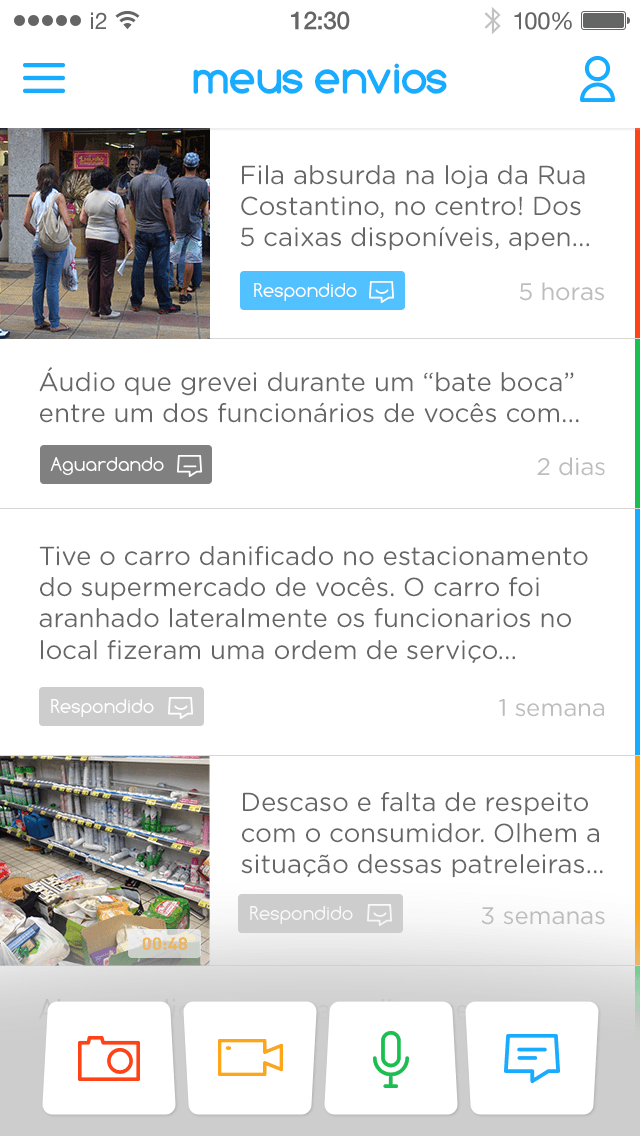View the Respondido reply for the 3 semanas post

(x=320, y=914)
